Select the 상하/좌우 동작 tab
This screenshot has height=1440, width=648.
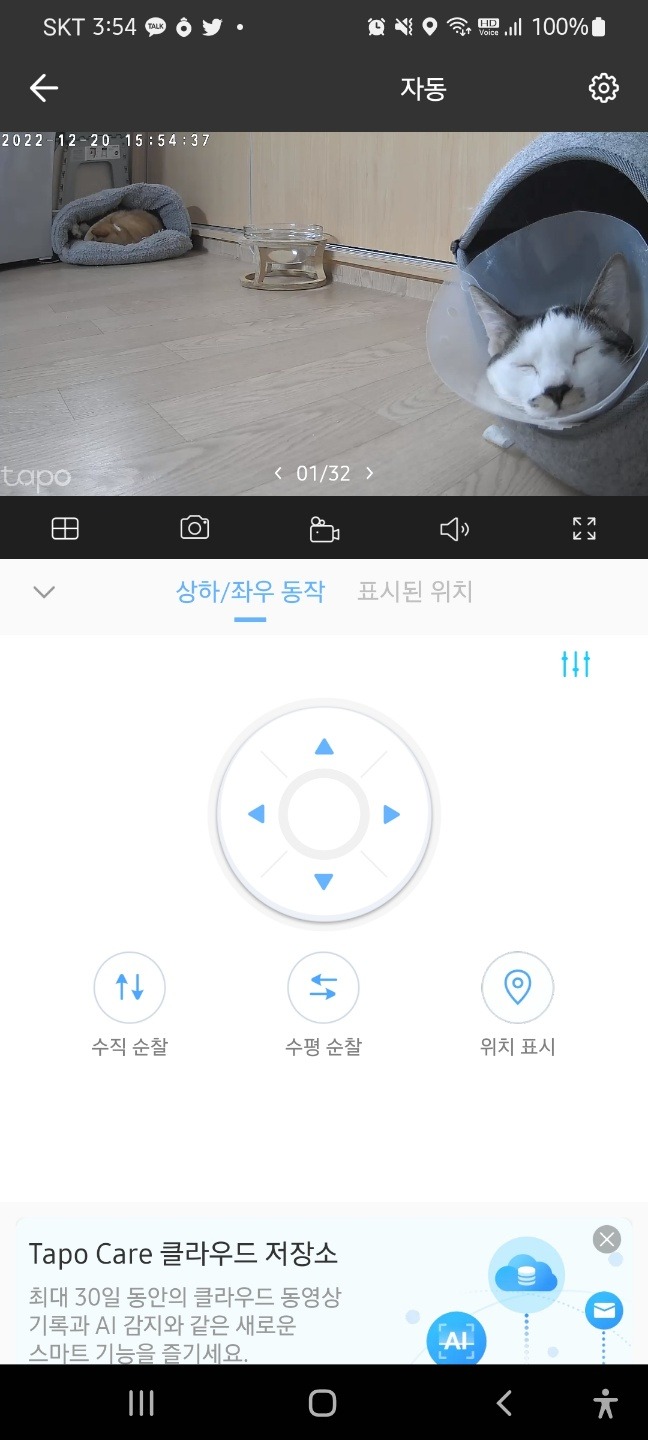click(250, 592)
